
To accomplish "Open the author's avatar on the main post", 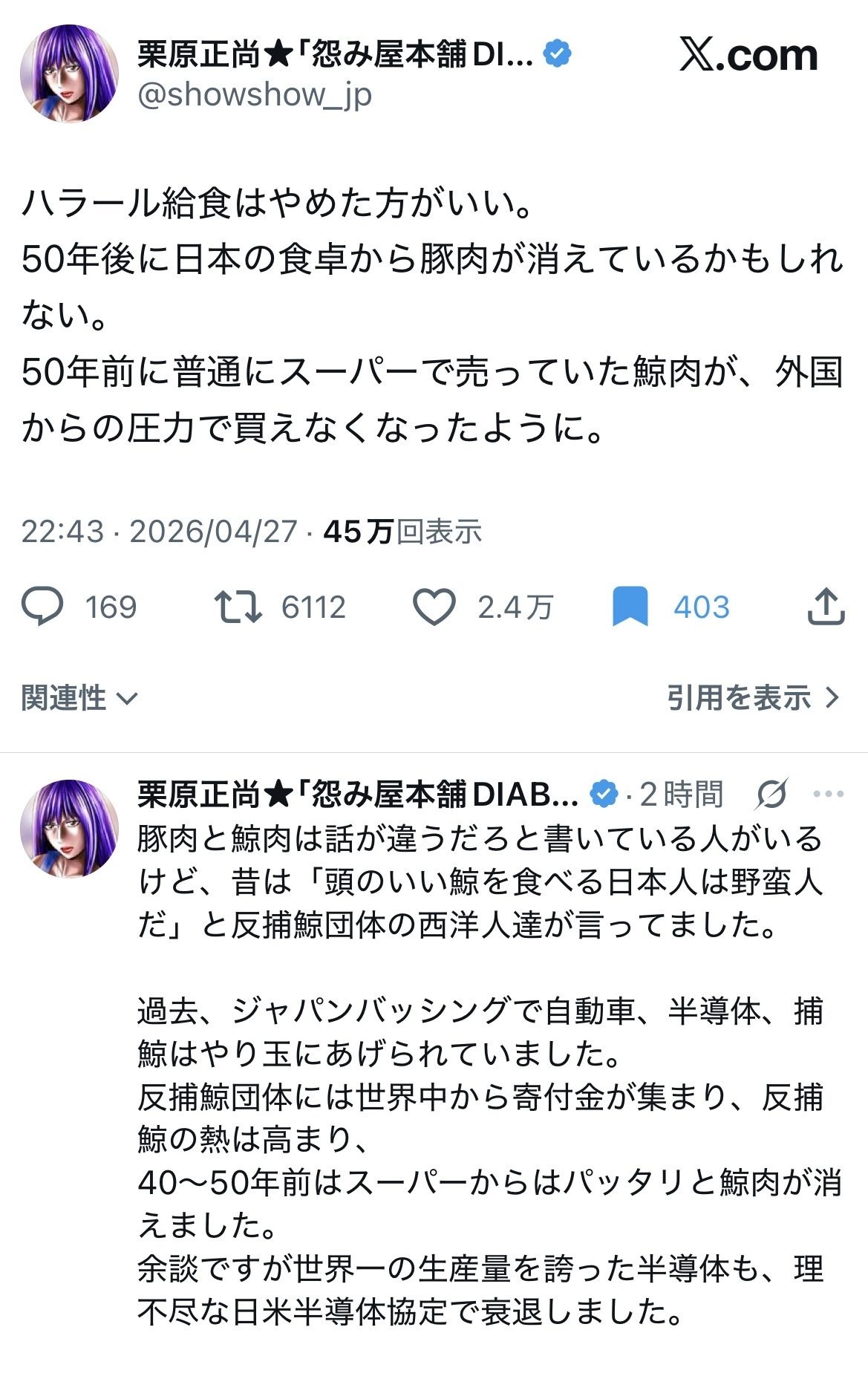I will (x=69, y=74).
